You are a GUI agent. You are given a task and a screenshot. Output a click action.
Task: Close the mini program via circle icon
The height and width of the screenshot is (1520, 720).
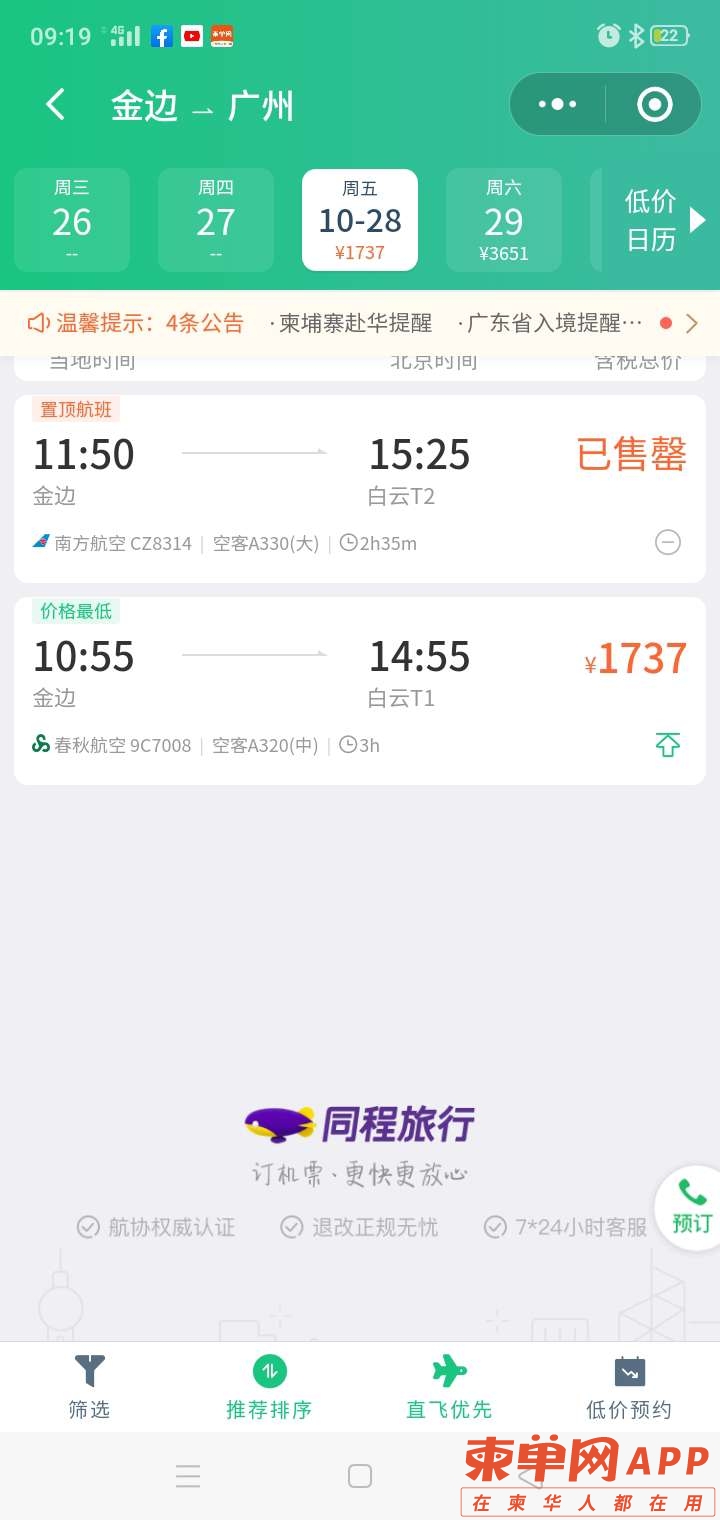click(x=655, y=104)
